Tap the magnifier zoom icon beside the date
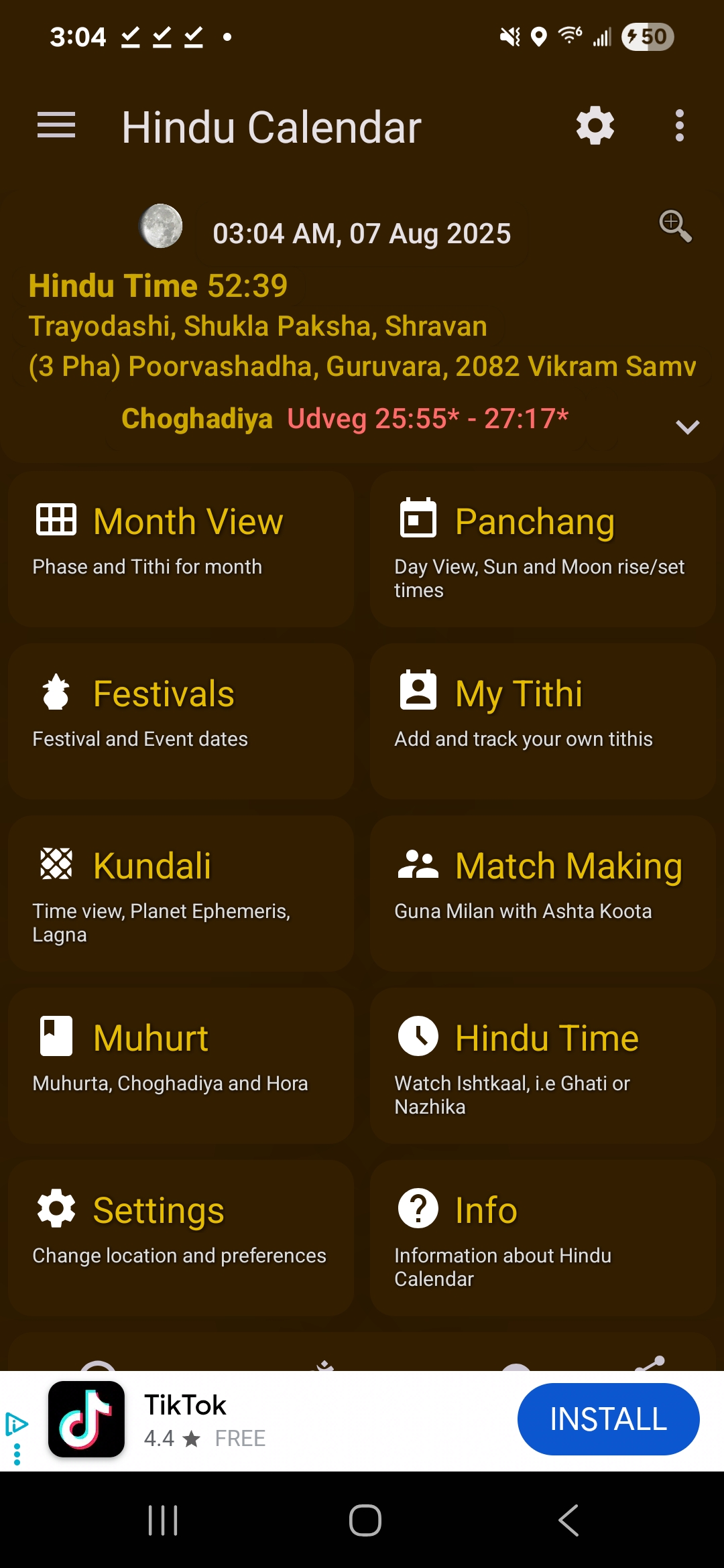Screen dimensions: 724x1568 coord(674,226)
